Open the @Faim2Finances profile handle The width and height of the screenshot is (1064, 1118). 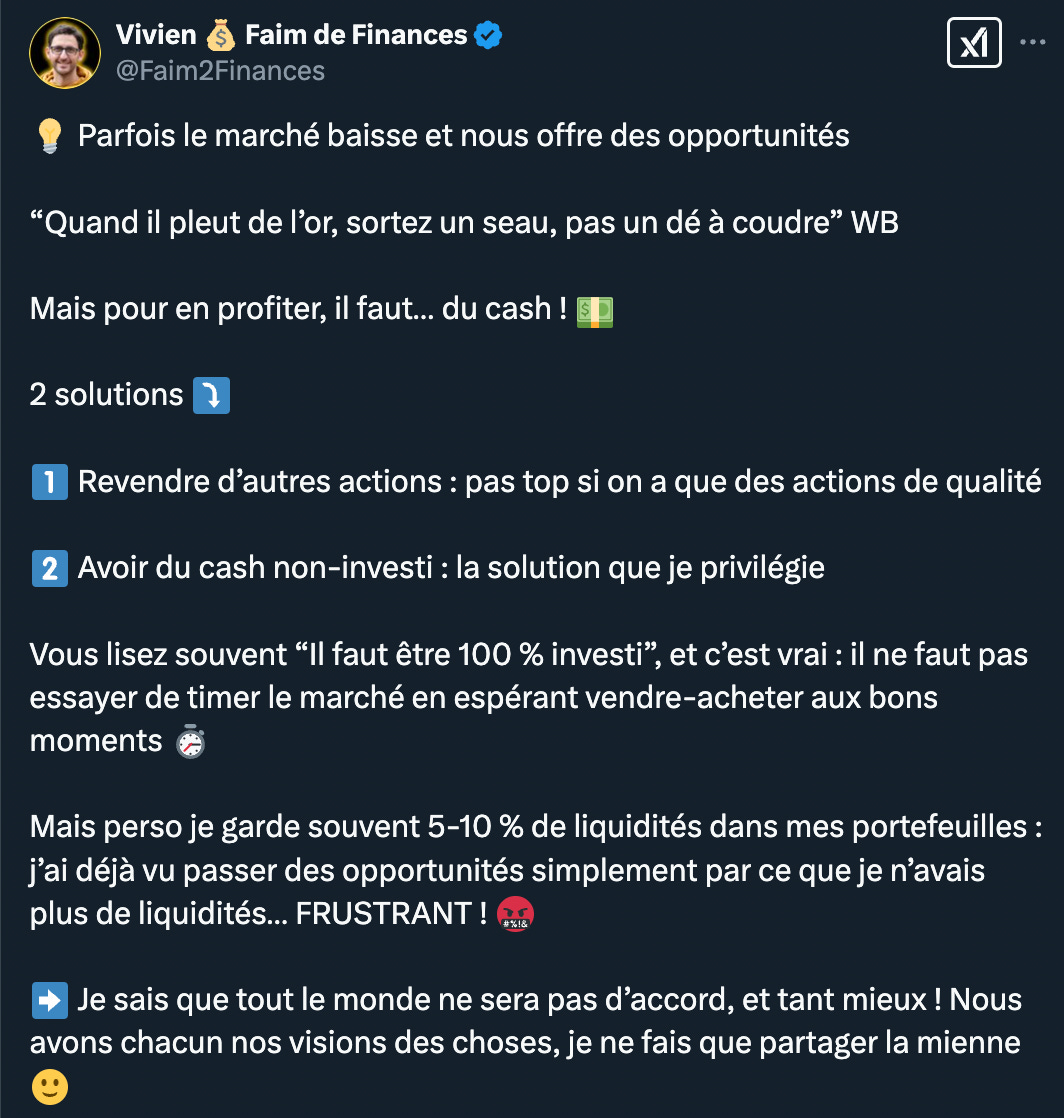(x=220, y=71)
